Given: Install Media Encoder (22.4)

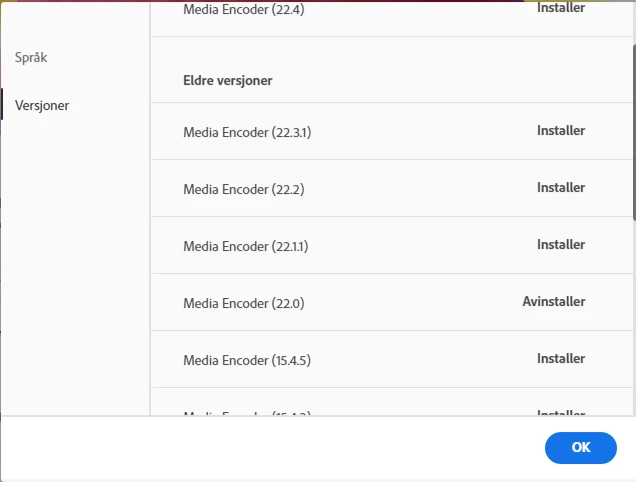Looking at the screenshot, I should (x=560, y=8).
